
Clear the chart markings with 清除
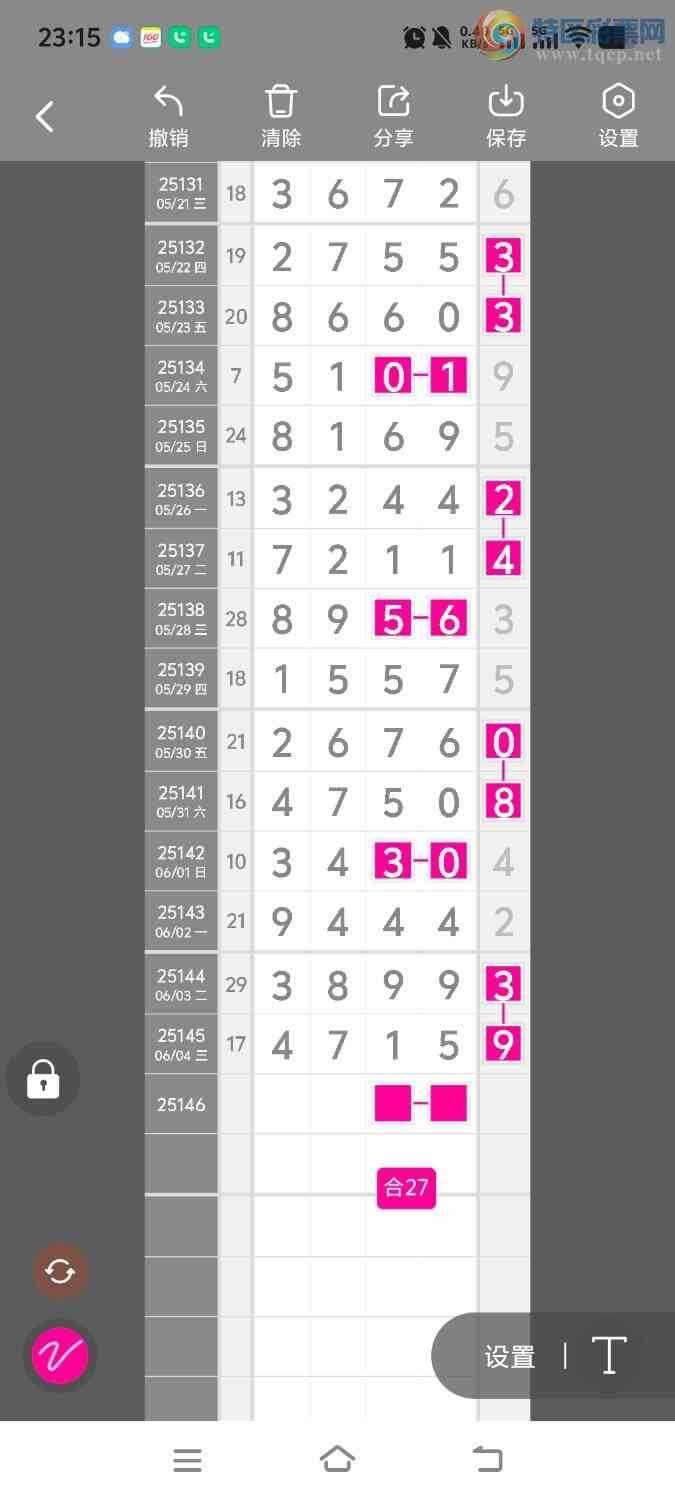[x=281, y=117]
